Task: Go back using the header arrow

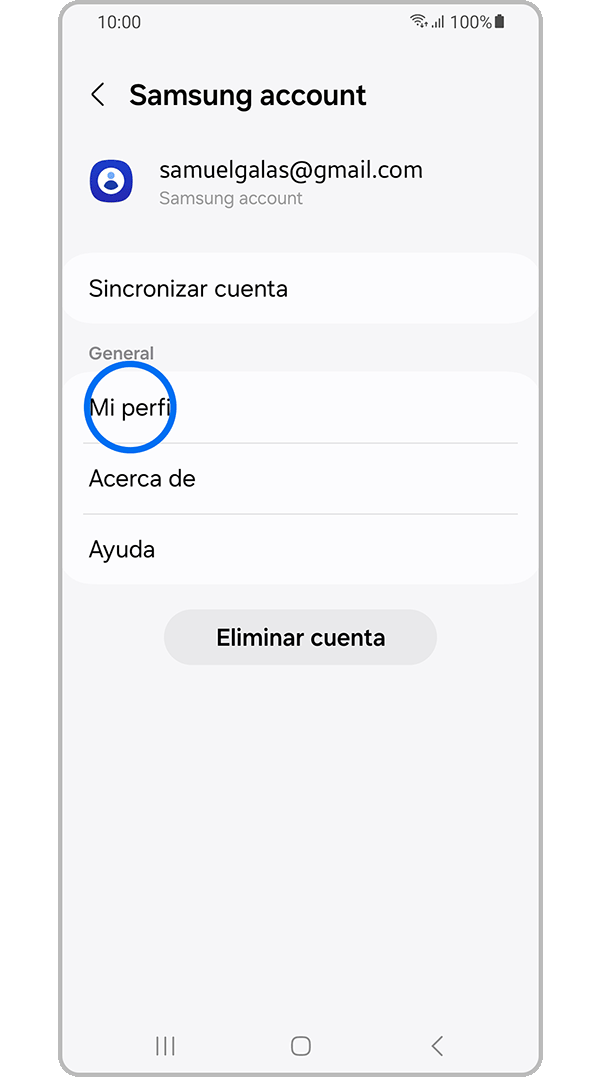Action: 98,95
